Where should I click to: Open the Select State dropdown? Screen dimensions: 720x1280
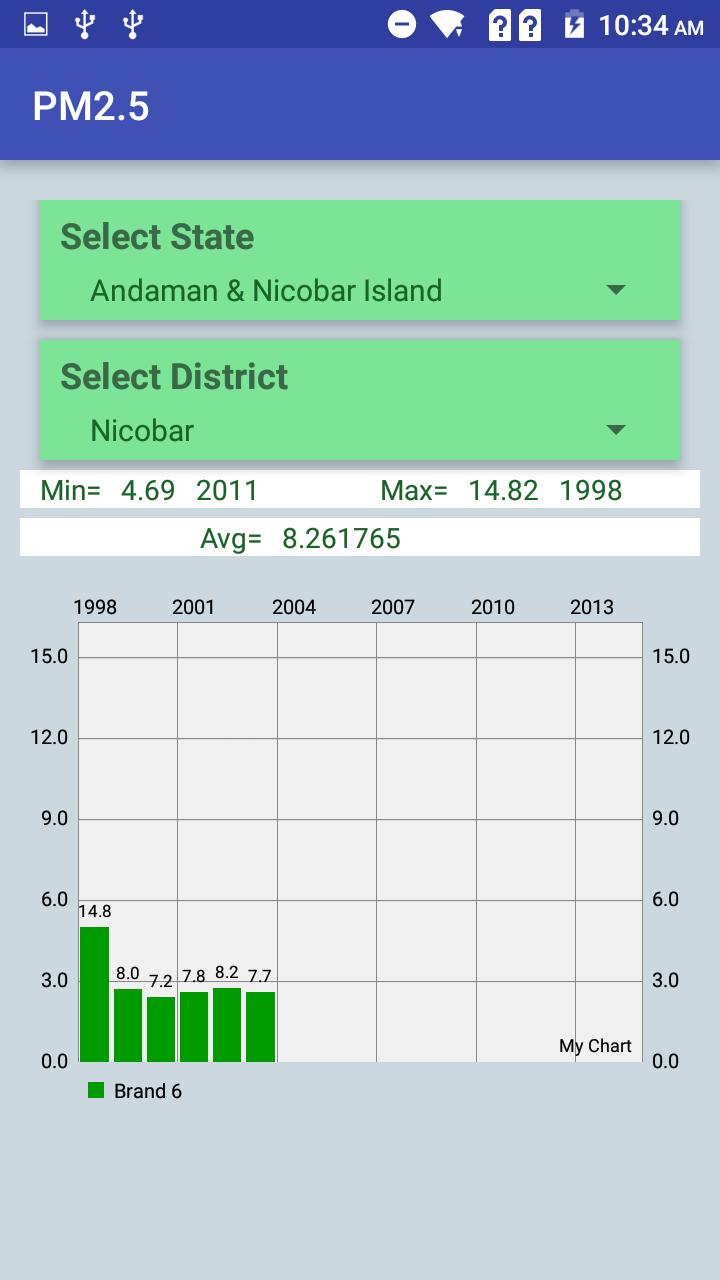coord(360,291)
